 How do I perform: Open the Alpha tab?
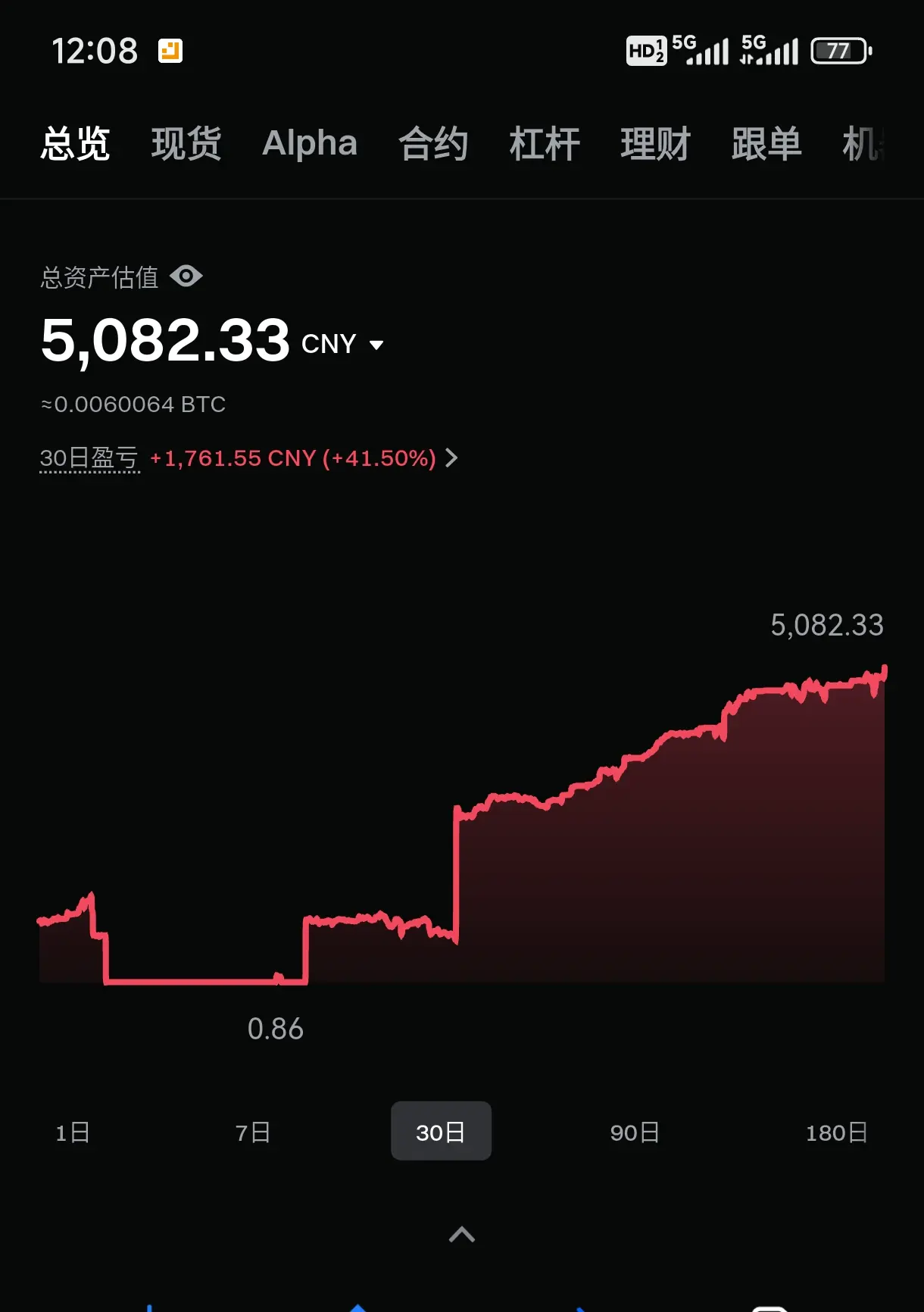[x=309, y=144]
